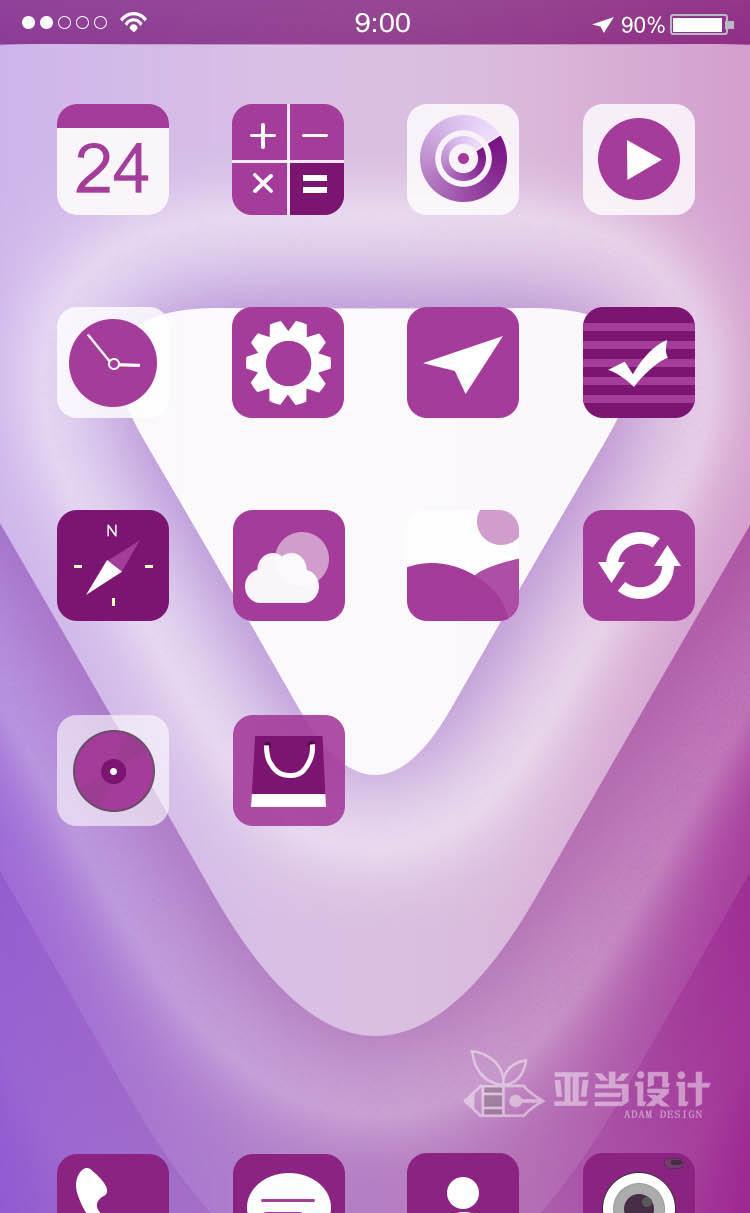
Task: Open the phone handset app in dock
Action: [x=113, y=1185]
